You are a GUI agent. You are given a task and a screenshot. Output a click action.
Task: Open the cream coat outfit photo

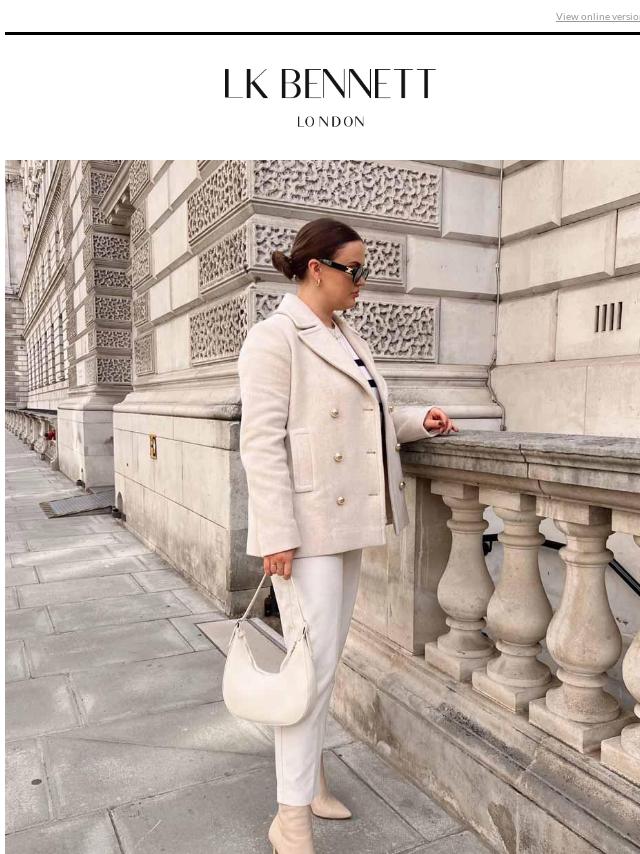pos(322,506)
